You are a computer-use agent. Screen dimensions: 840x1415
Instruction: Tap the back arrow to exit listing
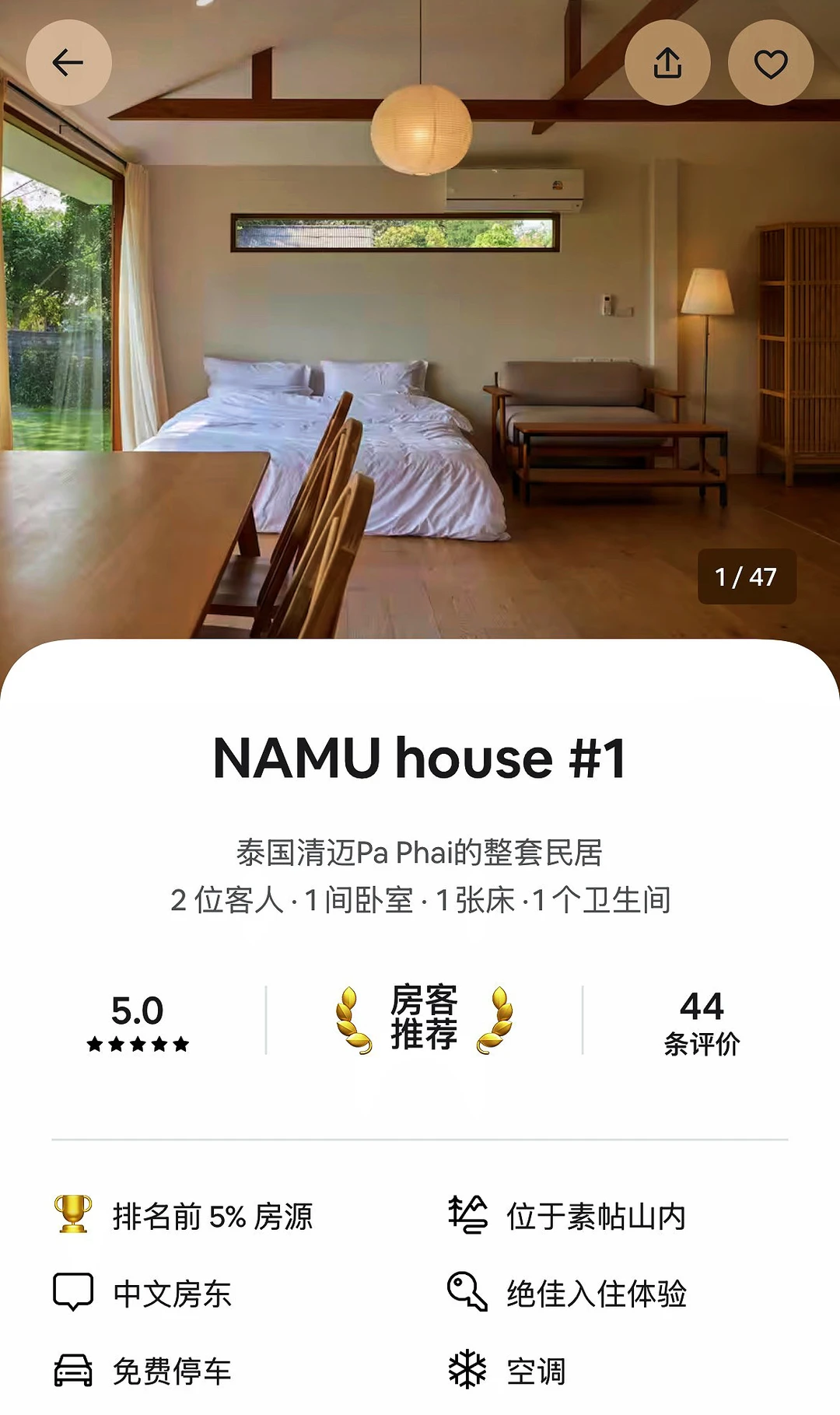pyautogui.click(x=68, y=62)
